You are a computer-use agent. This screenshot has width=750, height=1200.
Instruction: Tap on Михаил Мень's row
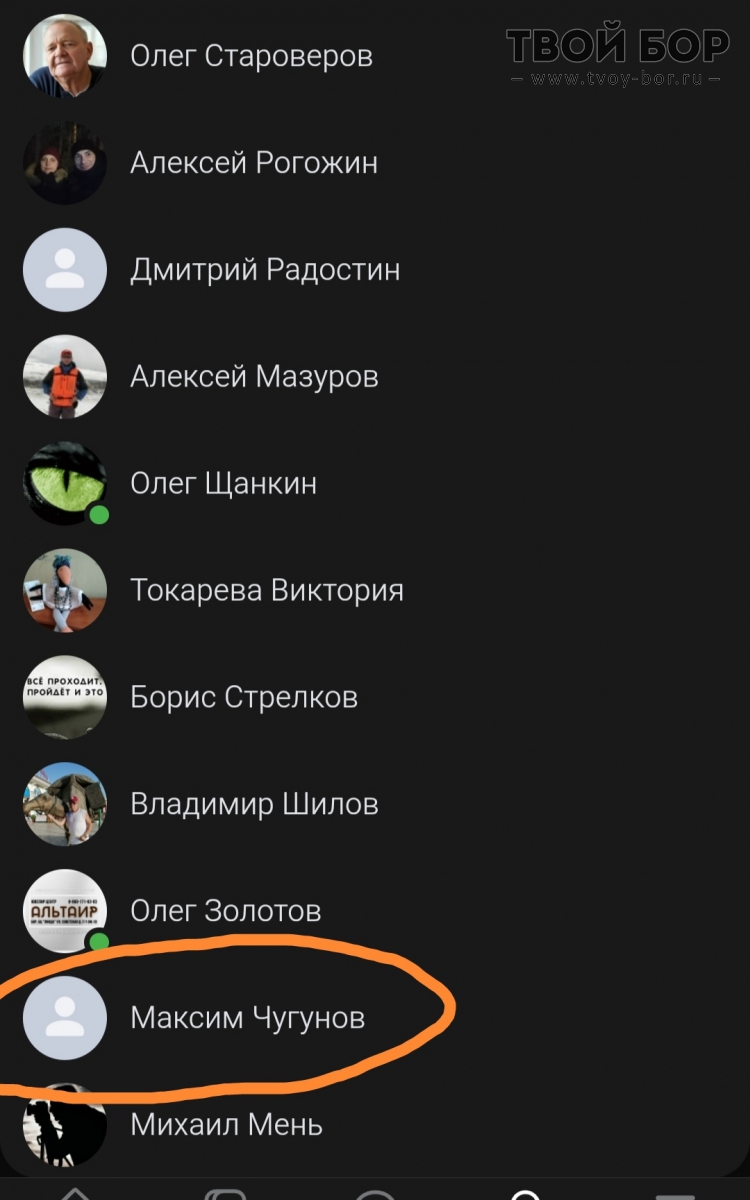tap(226, 1125)
